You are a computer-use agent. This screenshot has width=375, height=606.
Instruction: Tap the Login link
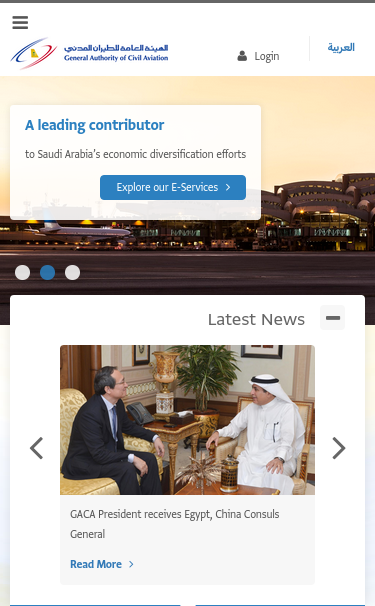258,56
